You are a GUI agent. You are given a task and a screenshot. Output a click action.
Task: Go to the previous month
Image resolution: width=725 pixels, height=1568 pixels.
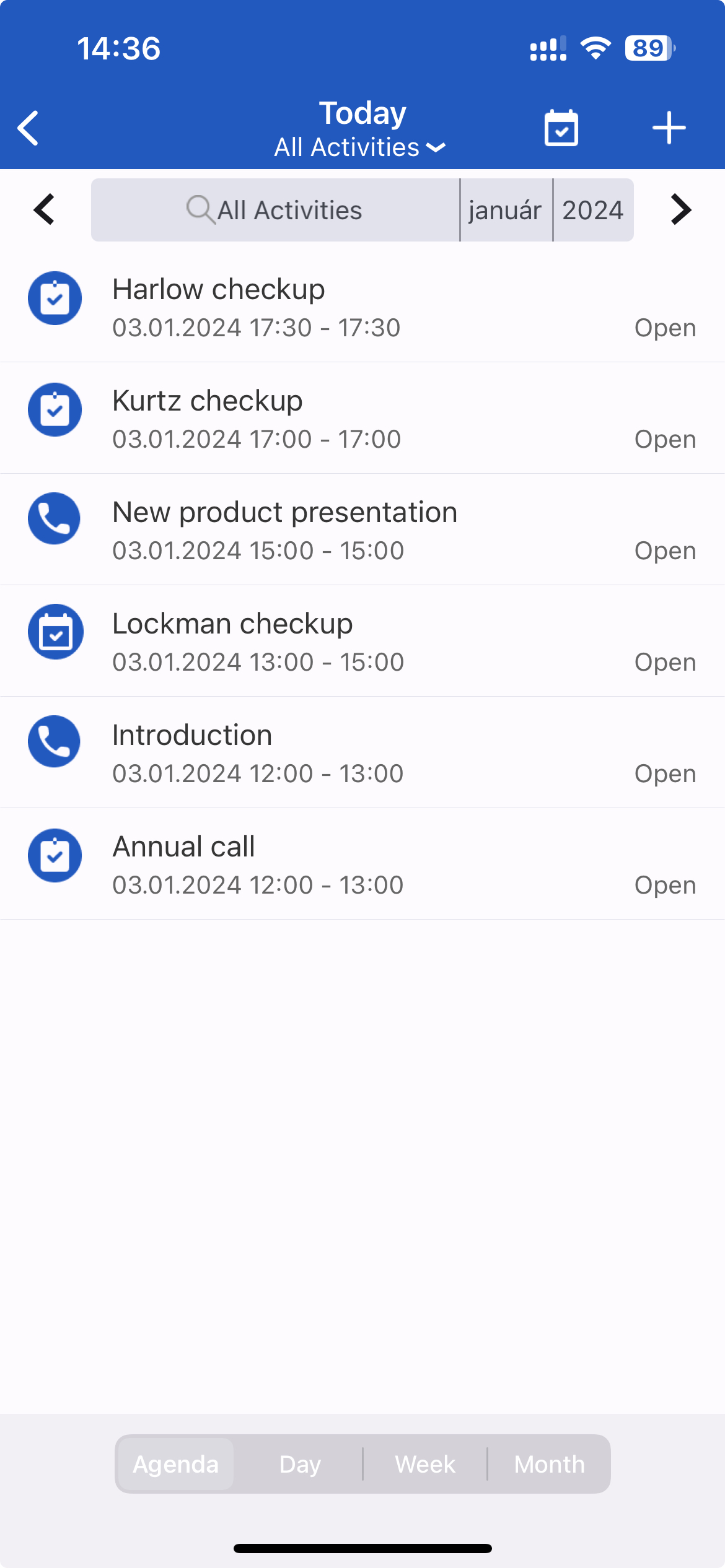pyautogui.click(x=45, y=209)
